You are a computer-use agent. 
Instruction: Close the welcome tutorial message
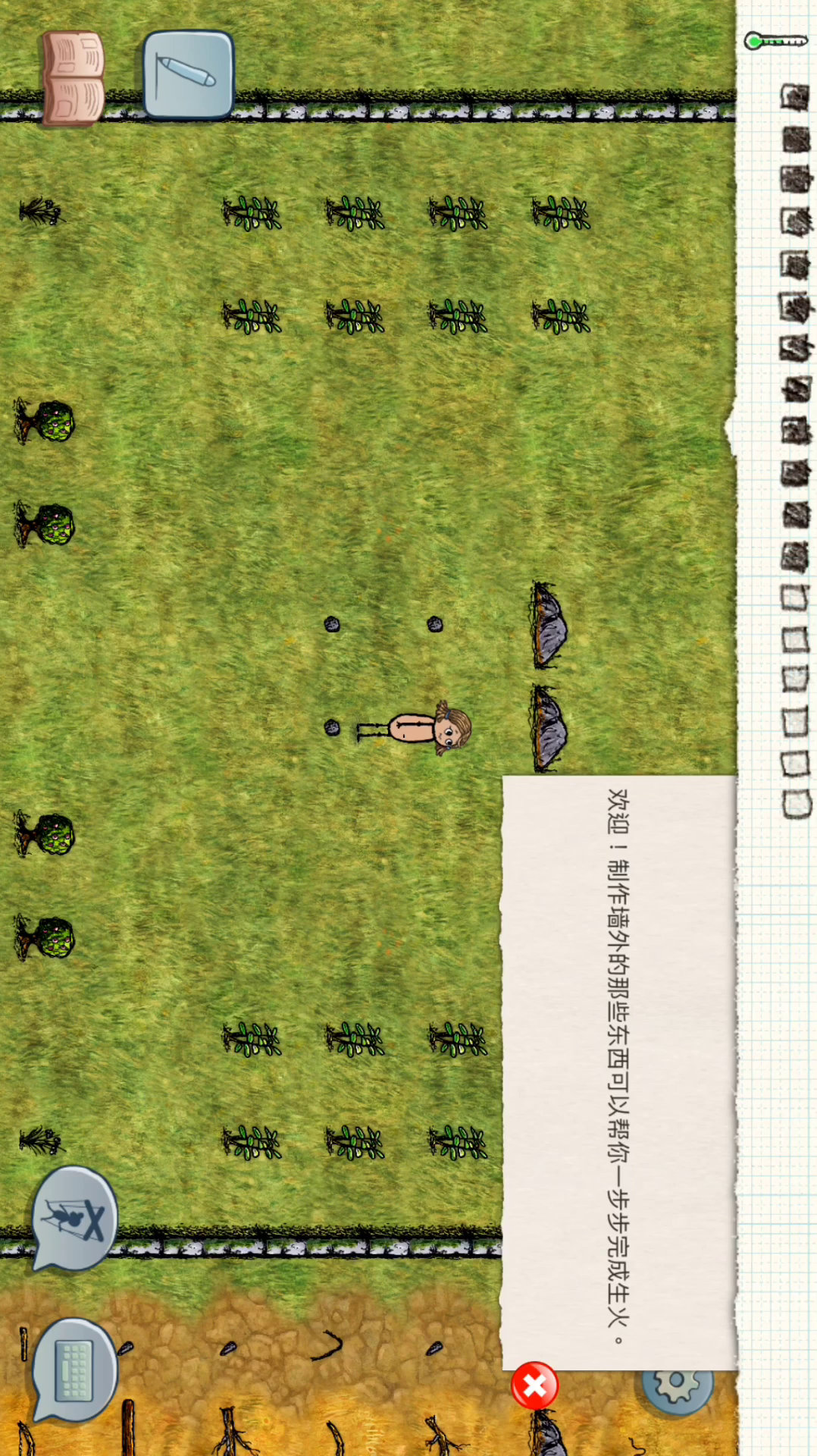click(534, 1386)
